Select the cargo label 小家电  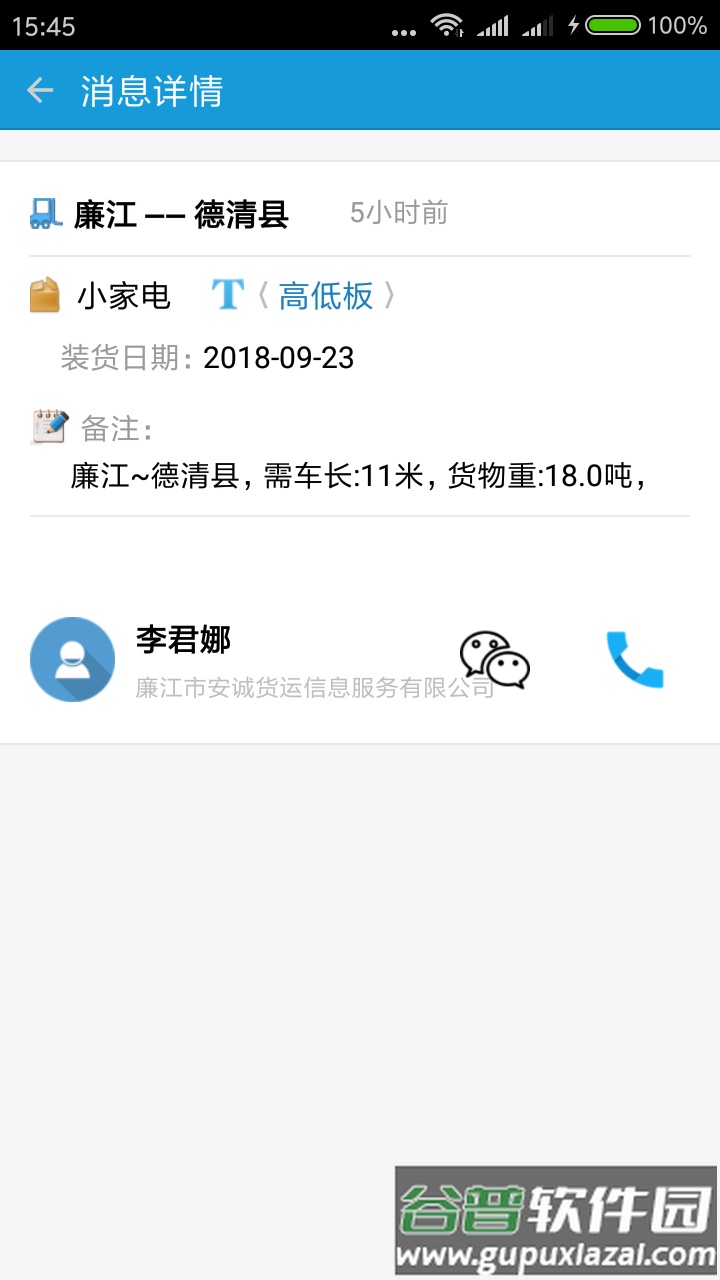point(126,295)
